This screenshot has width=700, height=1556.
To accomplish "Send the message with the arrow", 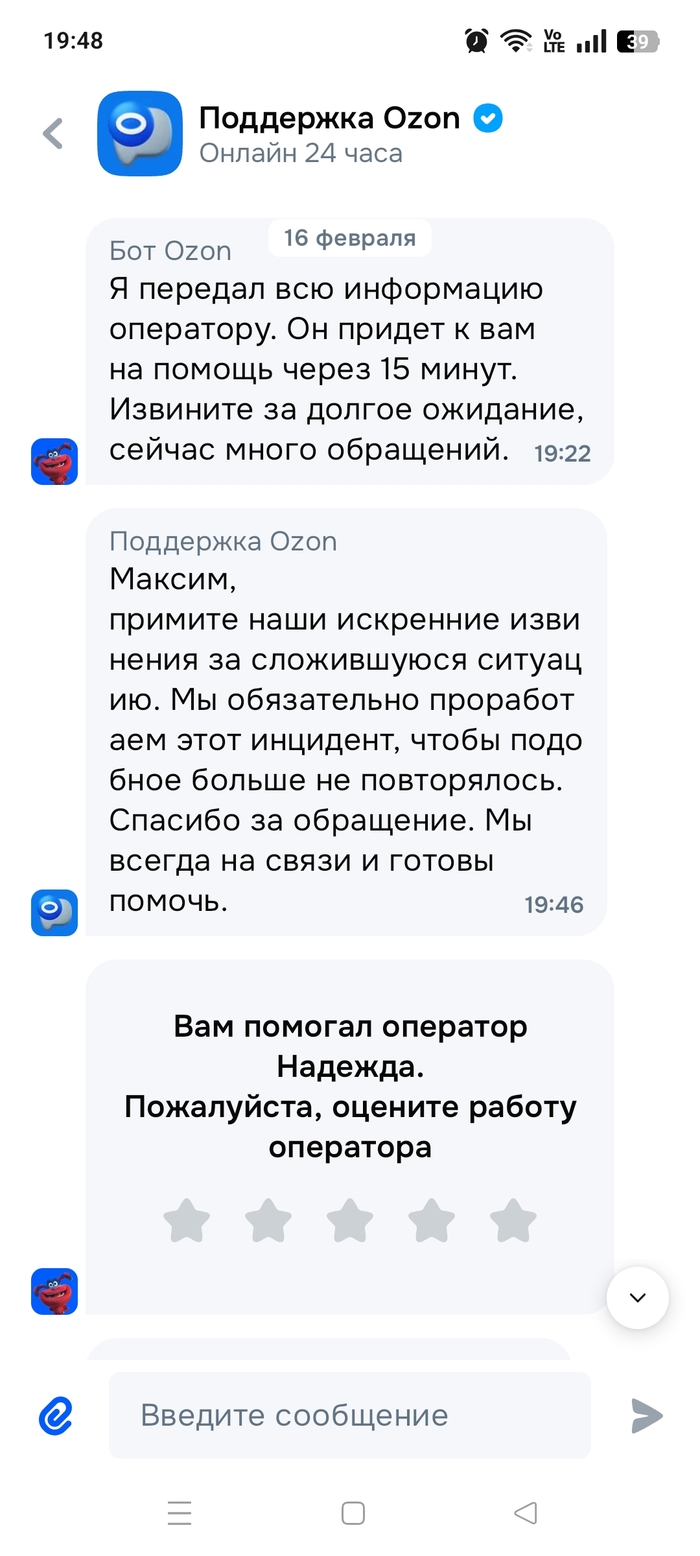I will (x=646, y=1415).
